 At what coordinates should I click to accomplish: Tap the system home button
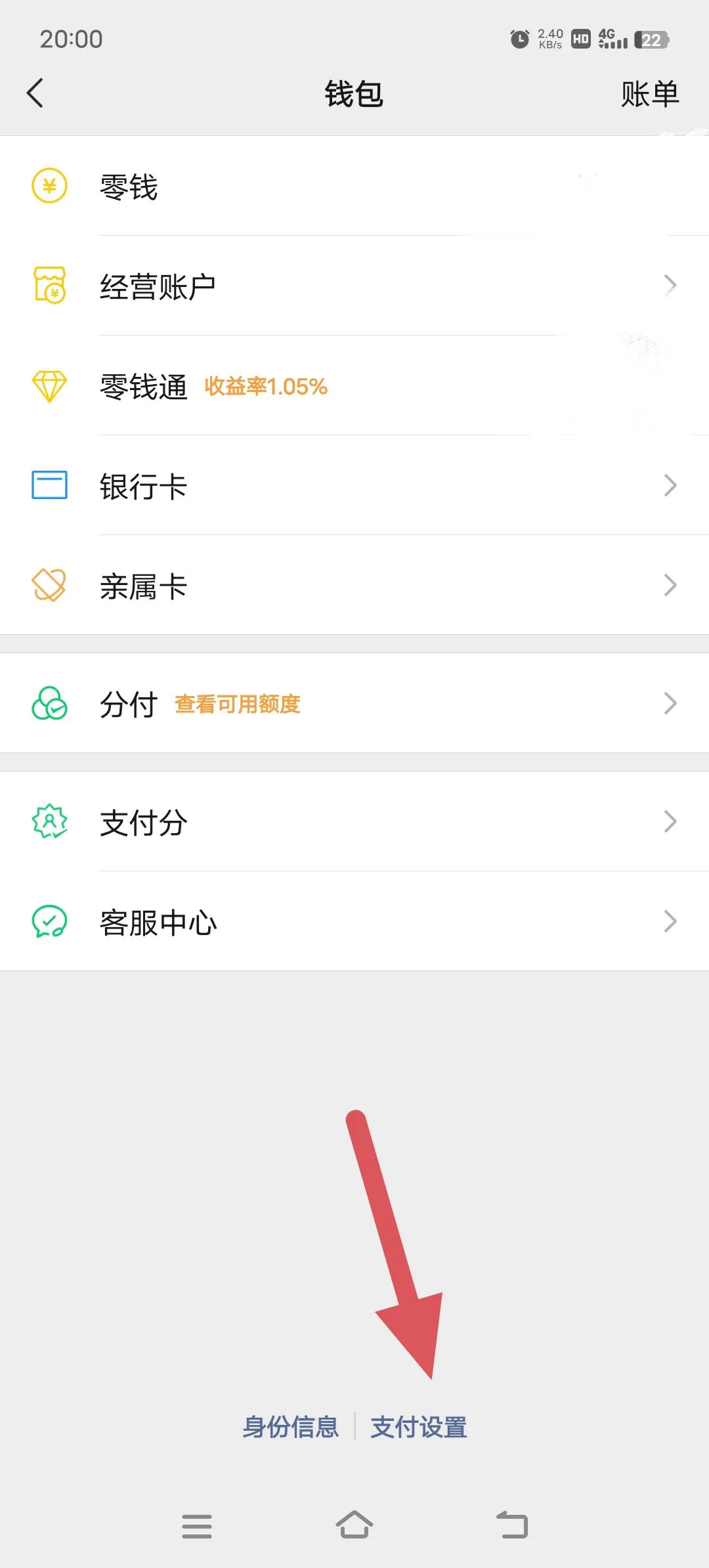pyautogui.click(x=354, y=1525)
